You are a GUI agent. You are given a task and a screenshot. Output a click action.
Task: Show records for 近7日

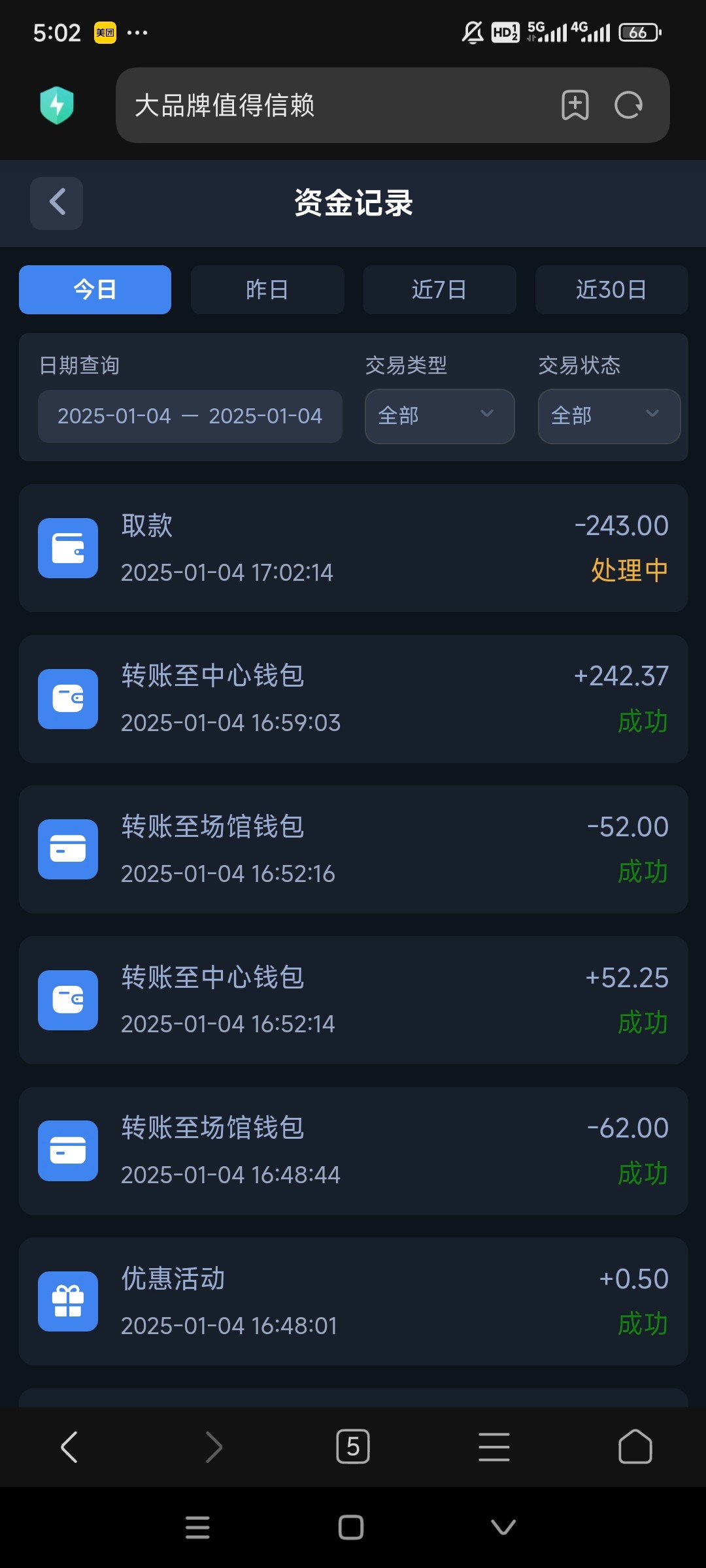(x=439, y=289)
